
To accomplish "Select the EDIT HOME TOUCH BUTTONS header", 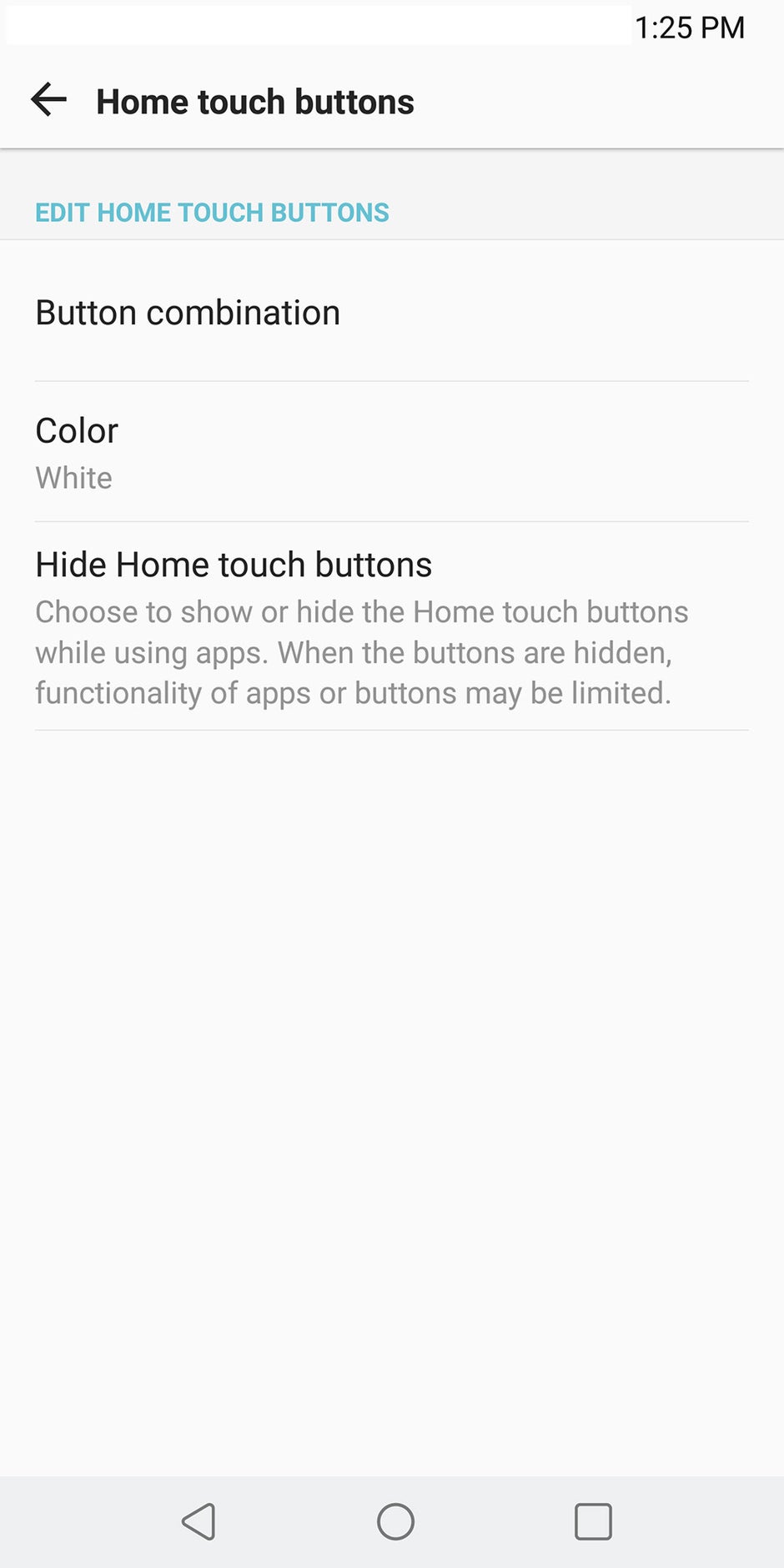I will [211, 212].
